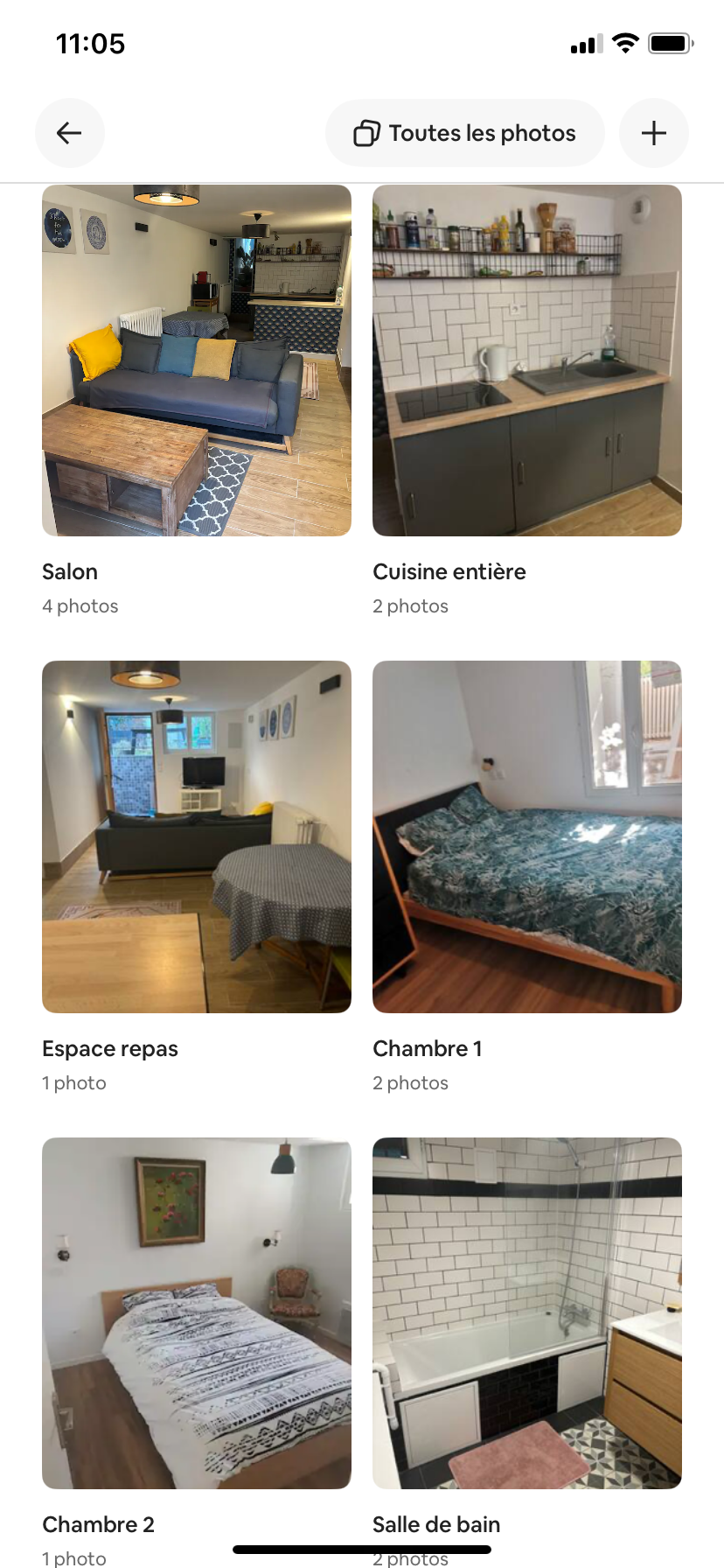Select the Espace repas label

coord(109,1048)
